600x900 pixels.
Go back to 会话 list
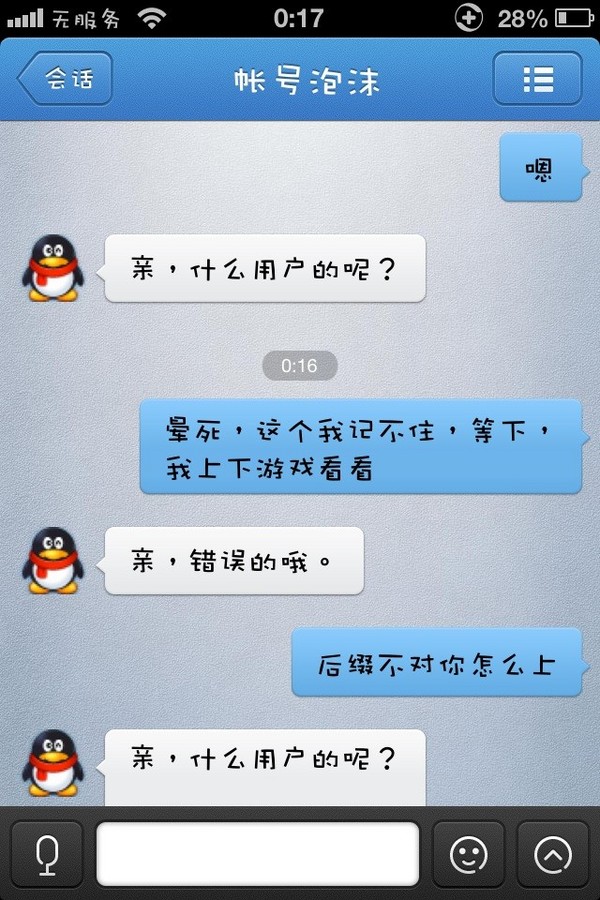(65, 79)
